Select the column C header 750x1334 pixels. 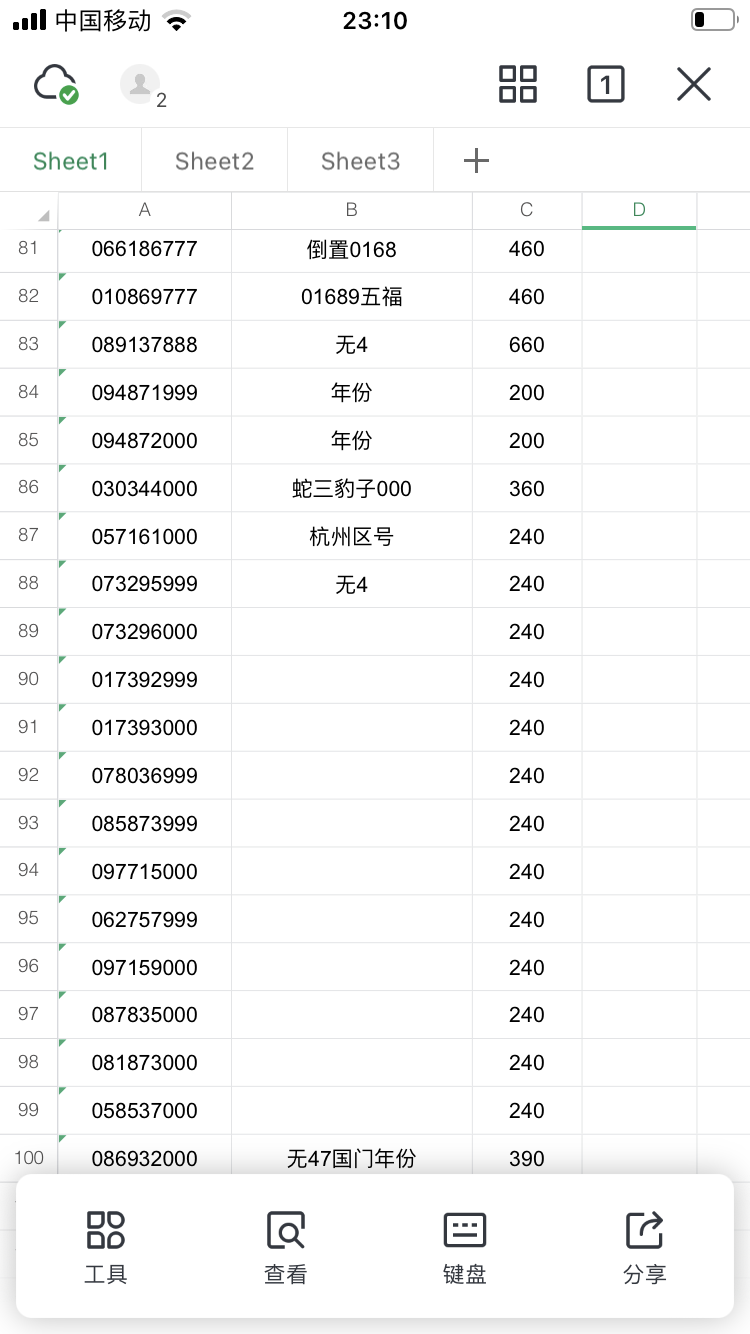pos(526,210)
